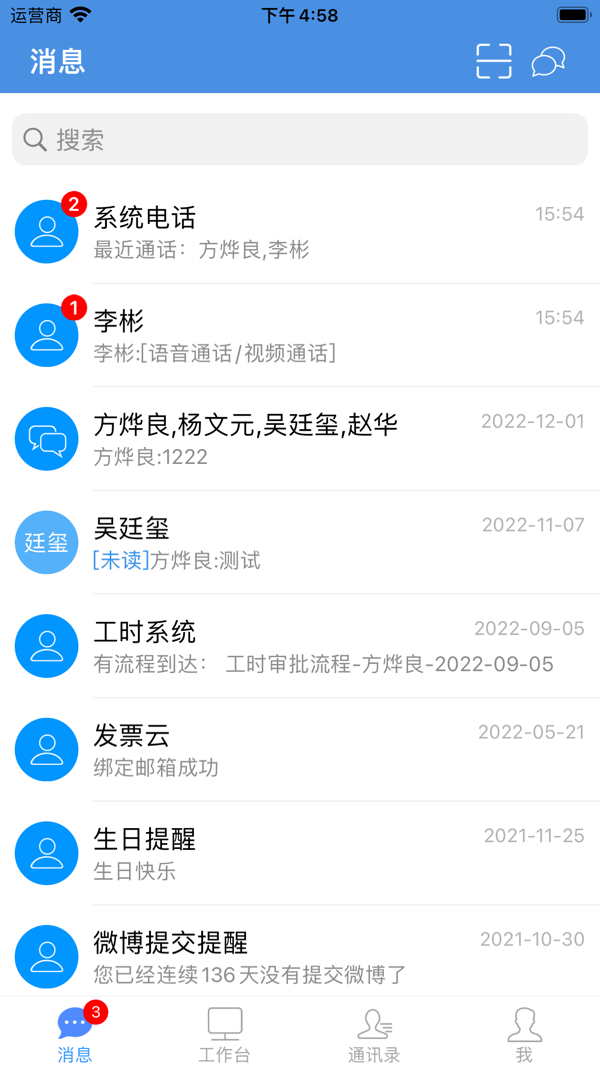Viewport: 600px width, 1067px height.
Task: Select the 消息 tab
Action: tap(75, 1033)
